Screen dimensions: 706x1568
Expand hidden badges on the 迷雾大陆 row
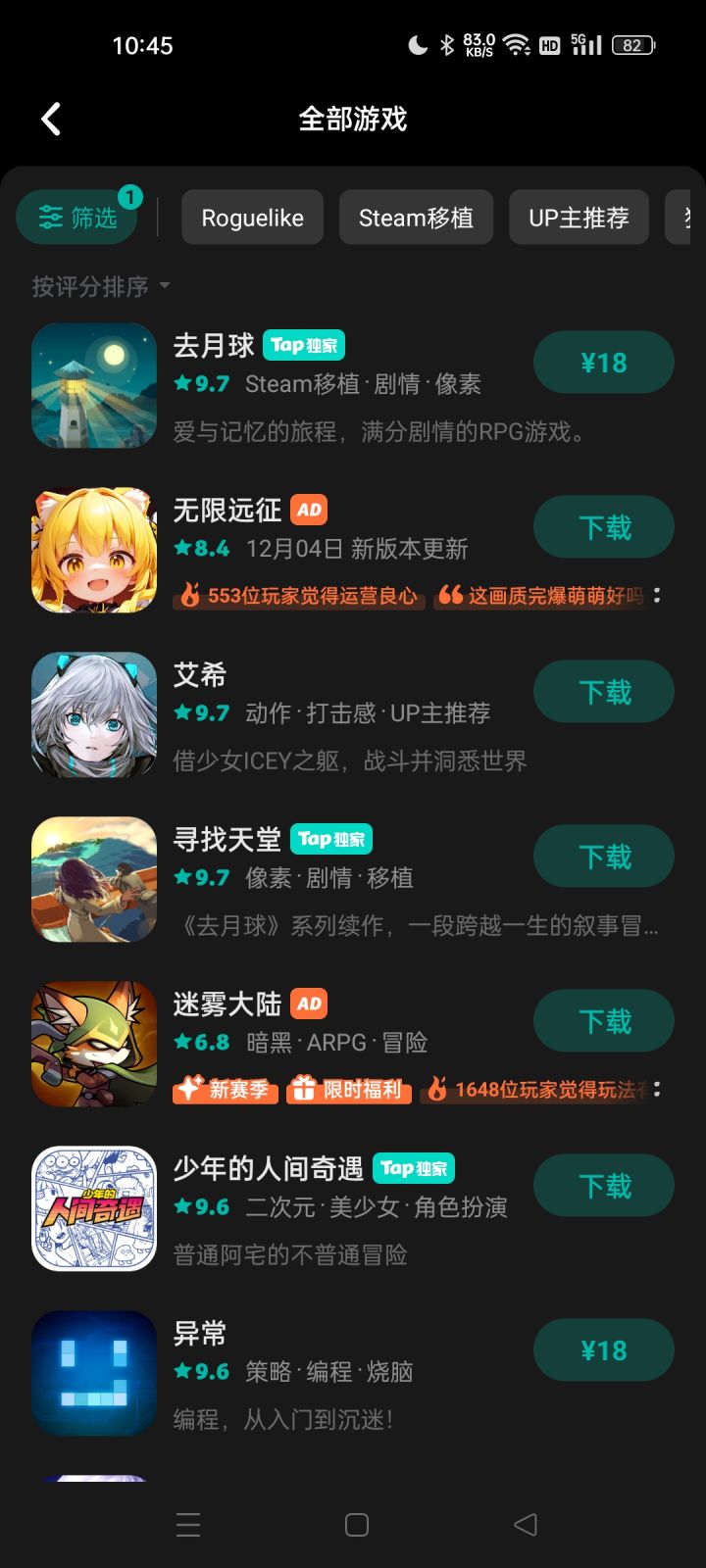tap(655, 1090)
